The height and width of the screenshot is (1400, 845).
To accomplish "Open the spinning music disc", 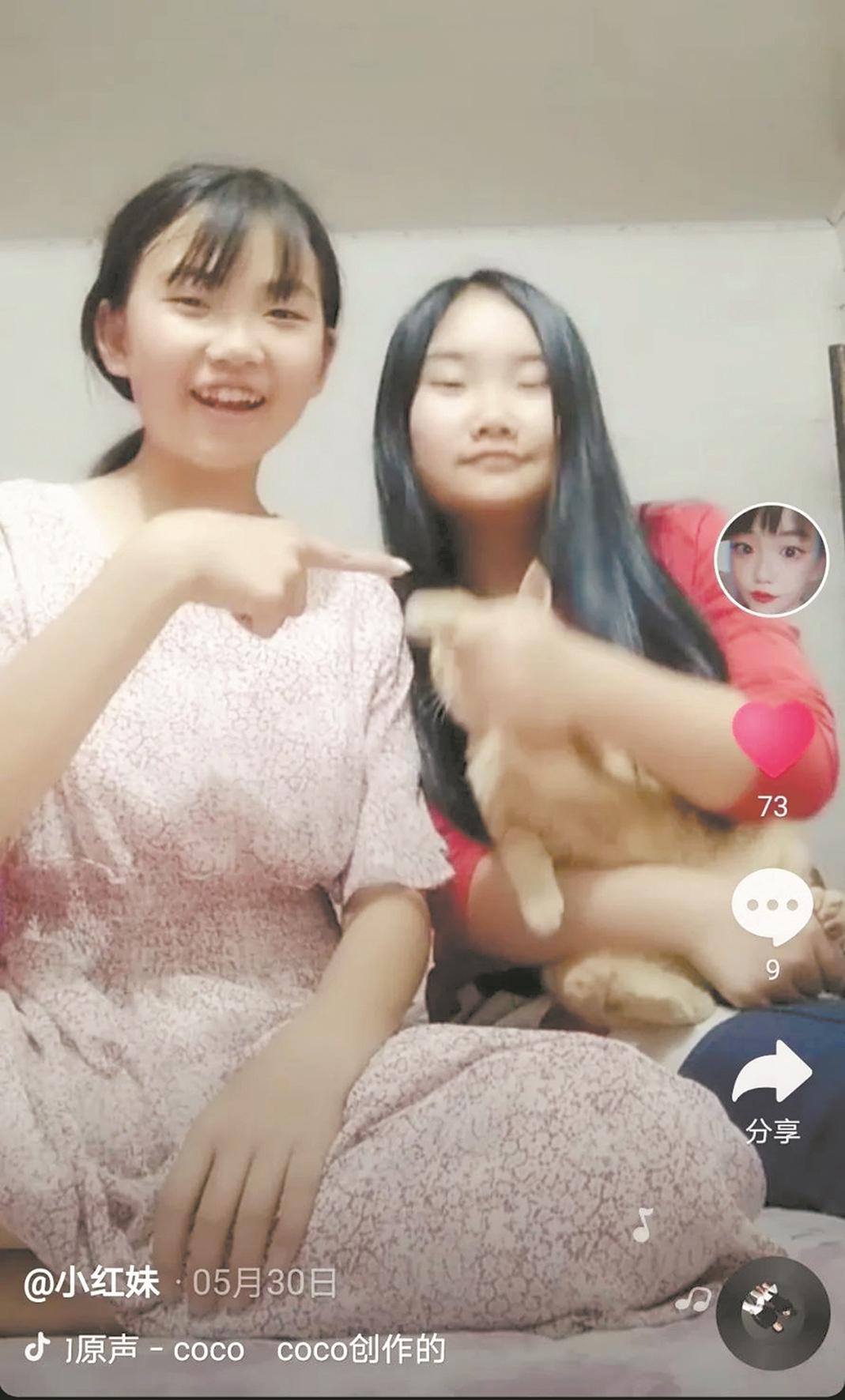I will coord(772,1312).
